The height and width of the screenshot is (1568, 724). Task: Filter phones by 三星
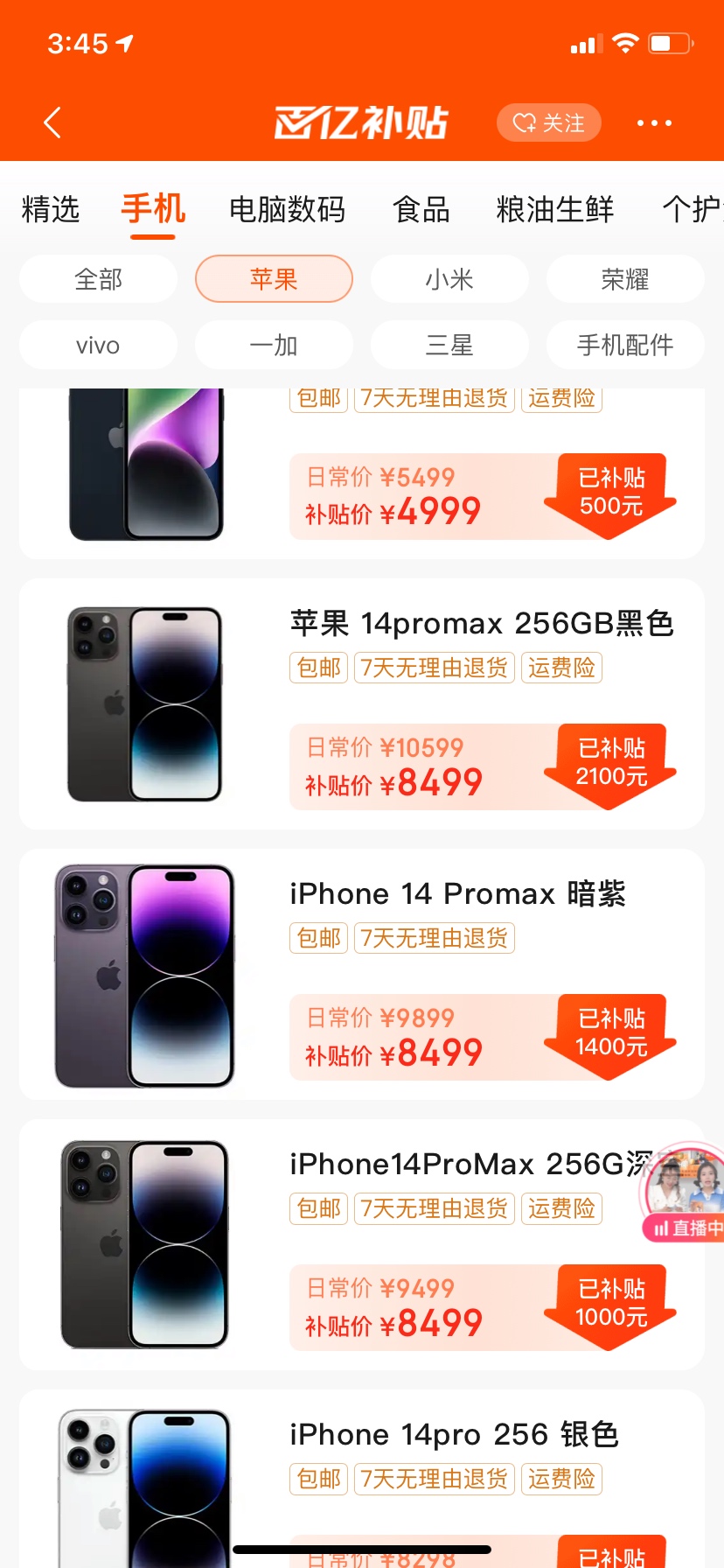coord(449,346)
